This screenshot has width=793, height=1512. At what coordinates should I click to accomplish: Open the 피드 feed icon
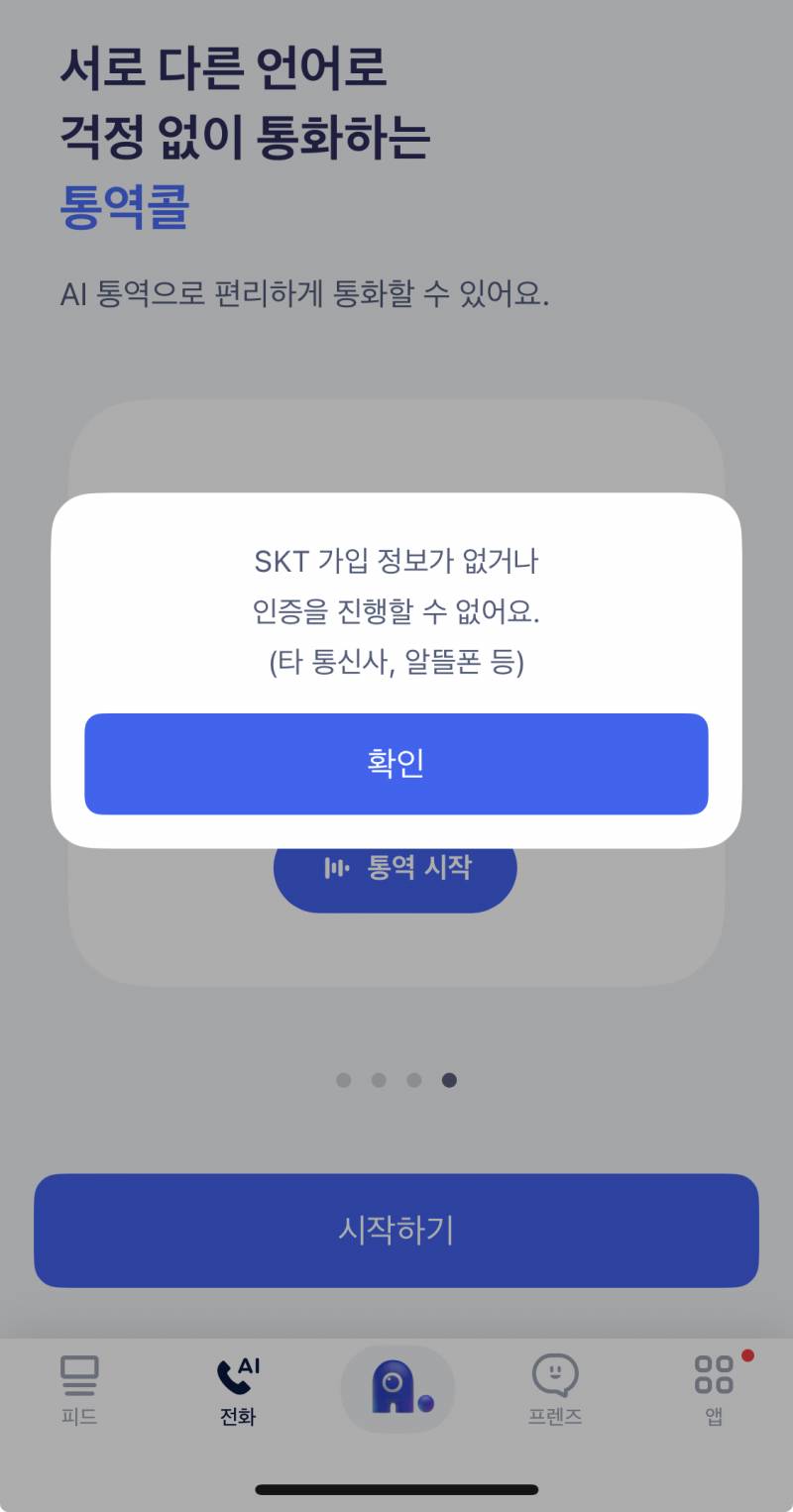coord(79,1372)
